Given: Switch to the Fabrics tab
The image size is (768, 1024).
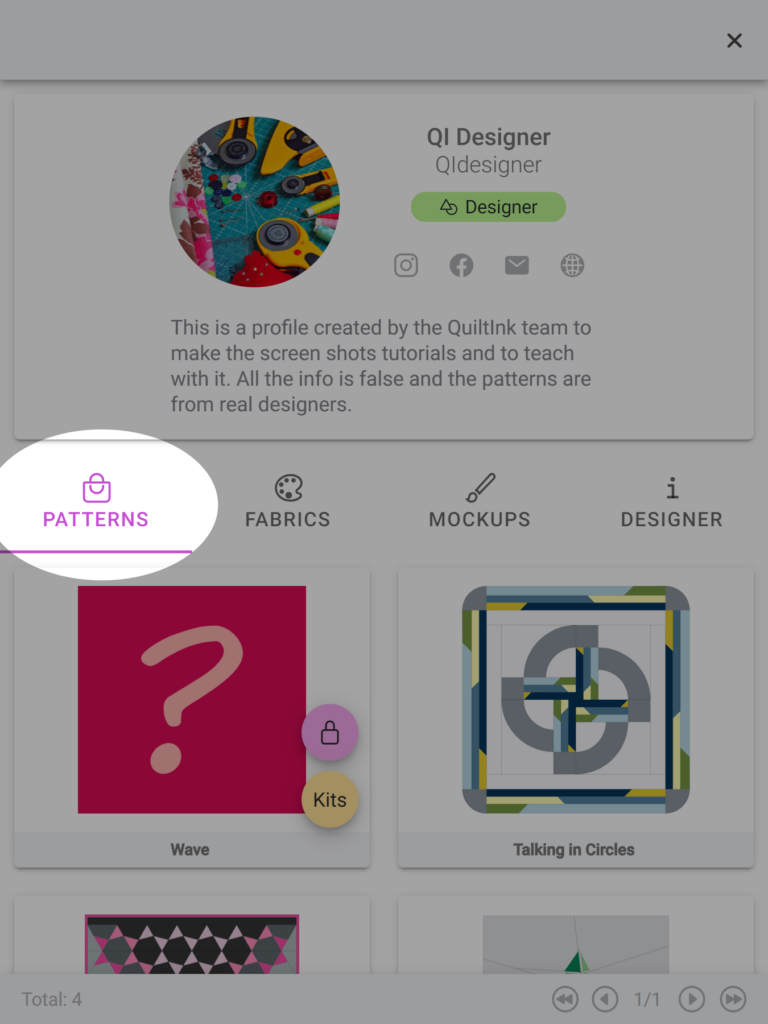Looking at the screenshot, I should tap(288, 503).
